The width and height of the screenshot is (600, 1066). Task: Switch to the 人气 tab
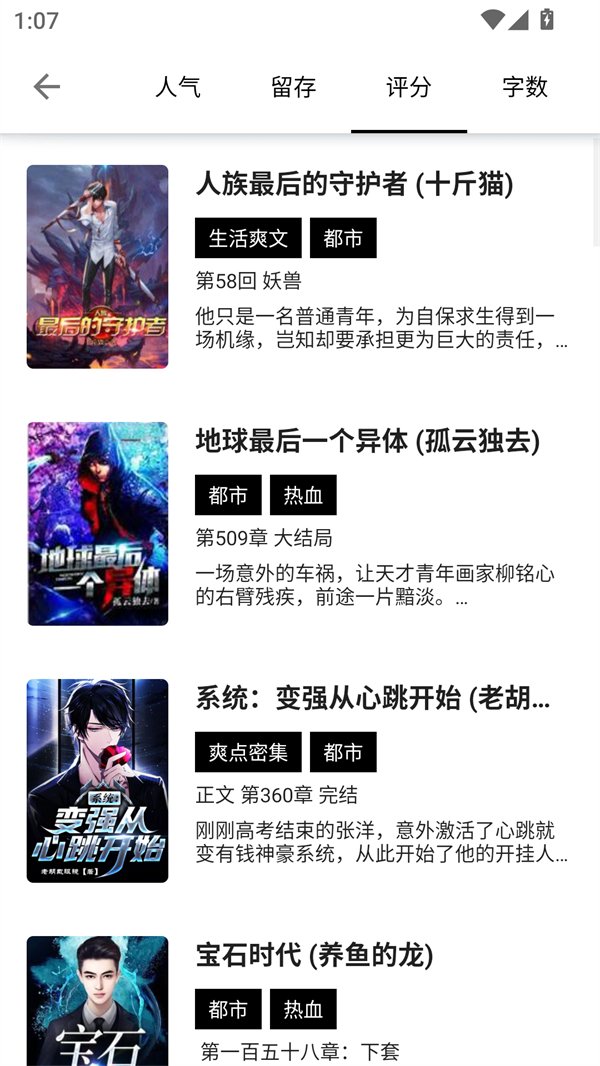pos(178,87)
